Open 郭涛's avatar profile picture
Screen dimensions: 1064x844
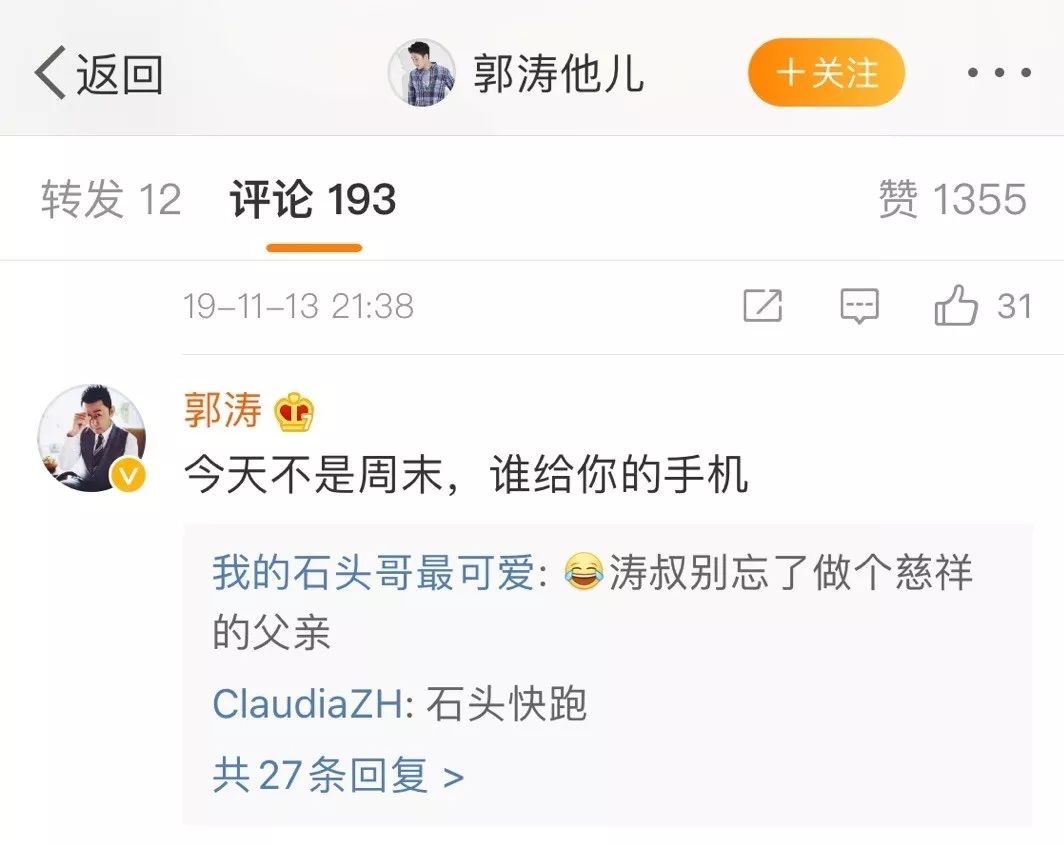pos(91,438)
